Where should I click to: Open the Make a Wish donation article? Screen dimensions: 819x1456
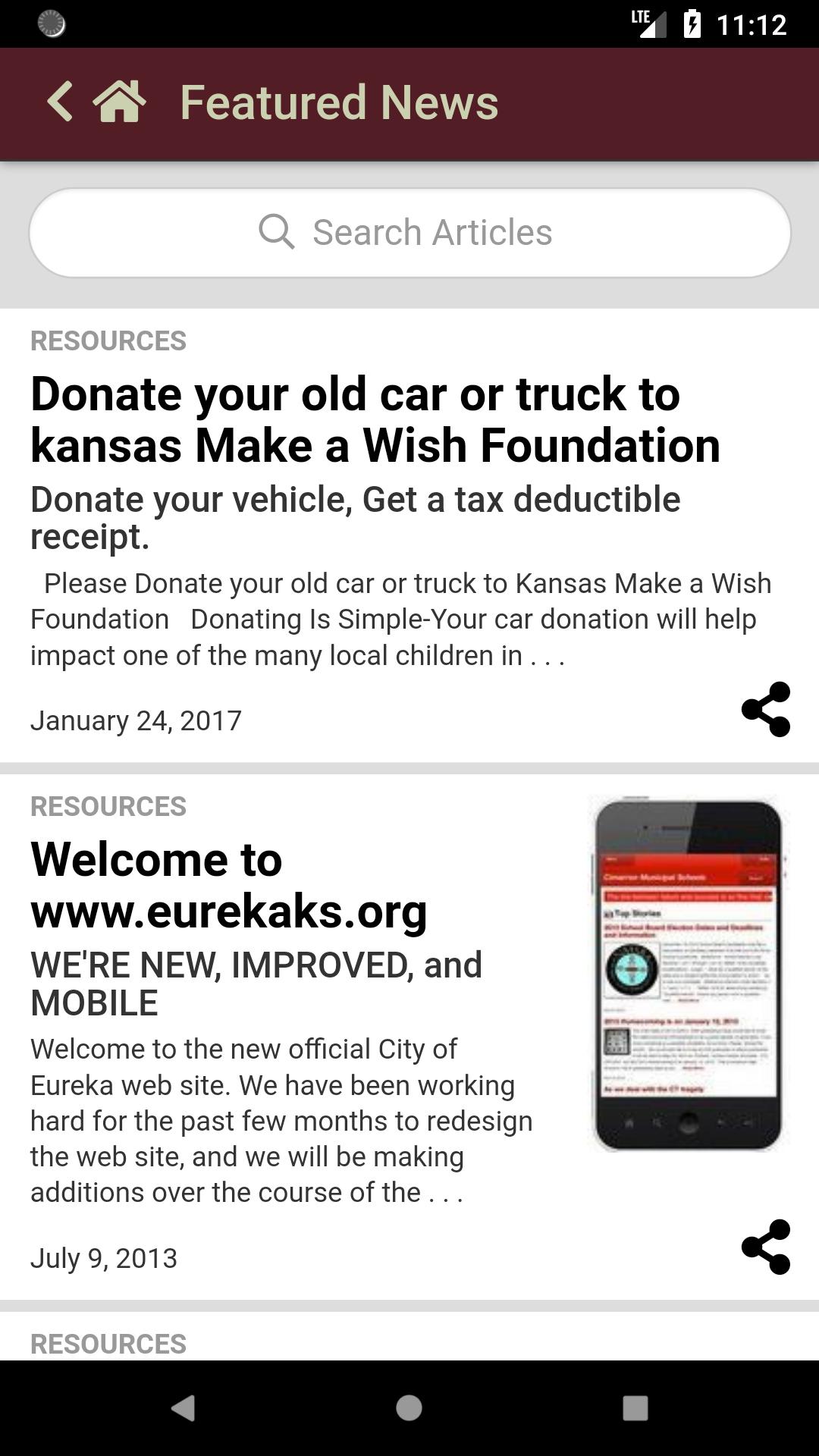tap(375, 419)
